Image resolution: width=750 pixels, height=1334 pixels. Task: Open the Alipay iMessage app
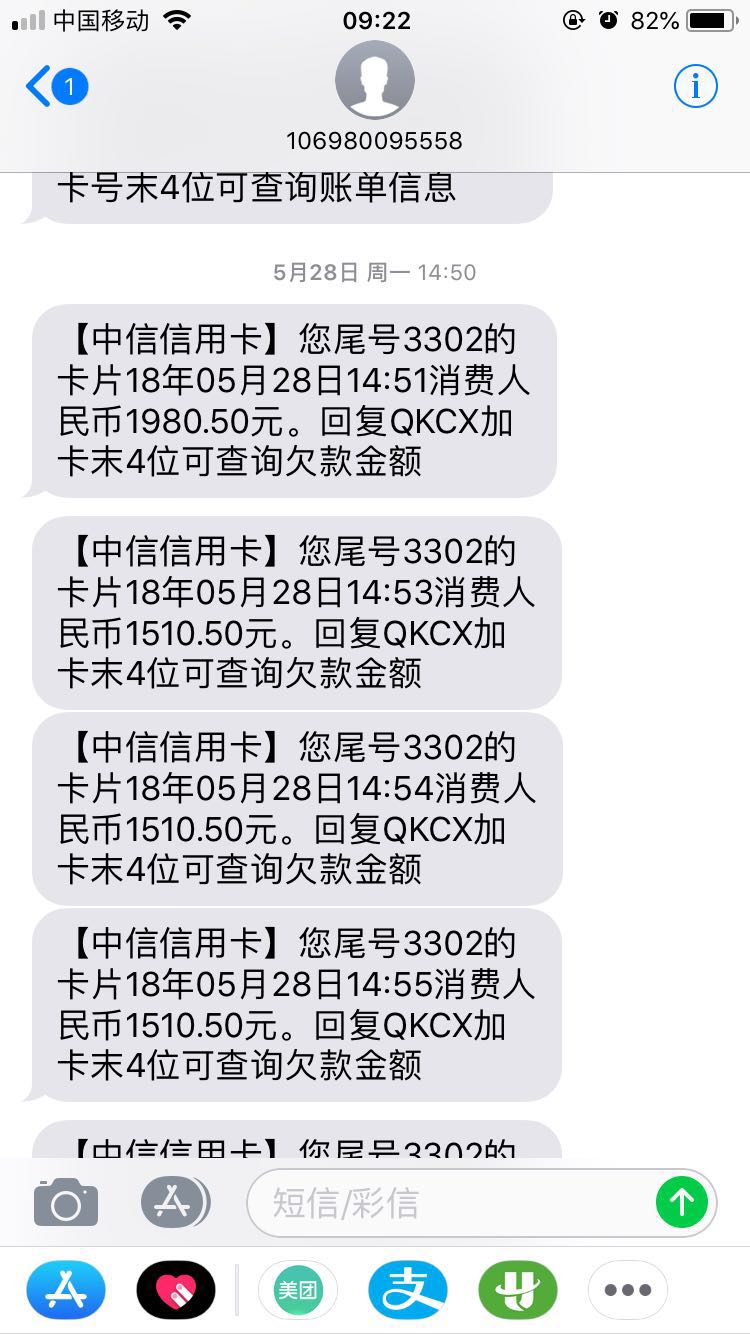pyautogui.click(x=407, y=1290)
